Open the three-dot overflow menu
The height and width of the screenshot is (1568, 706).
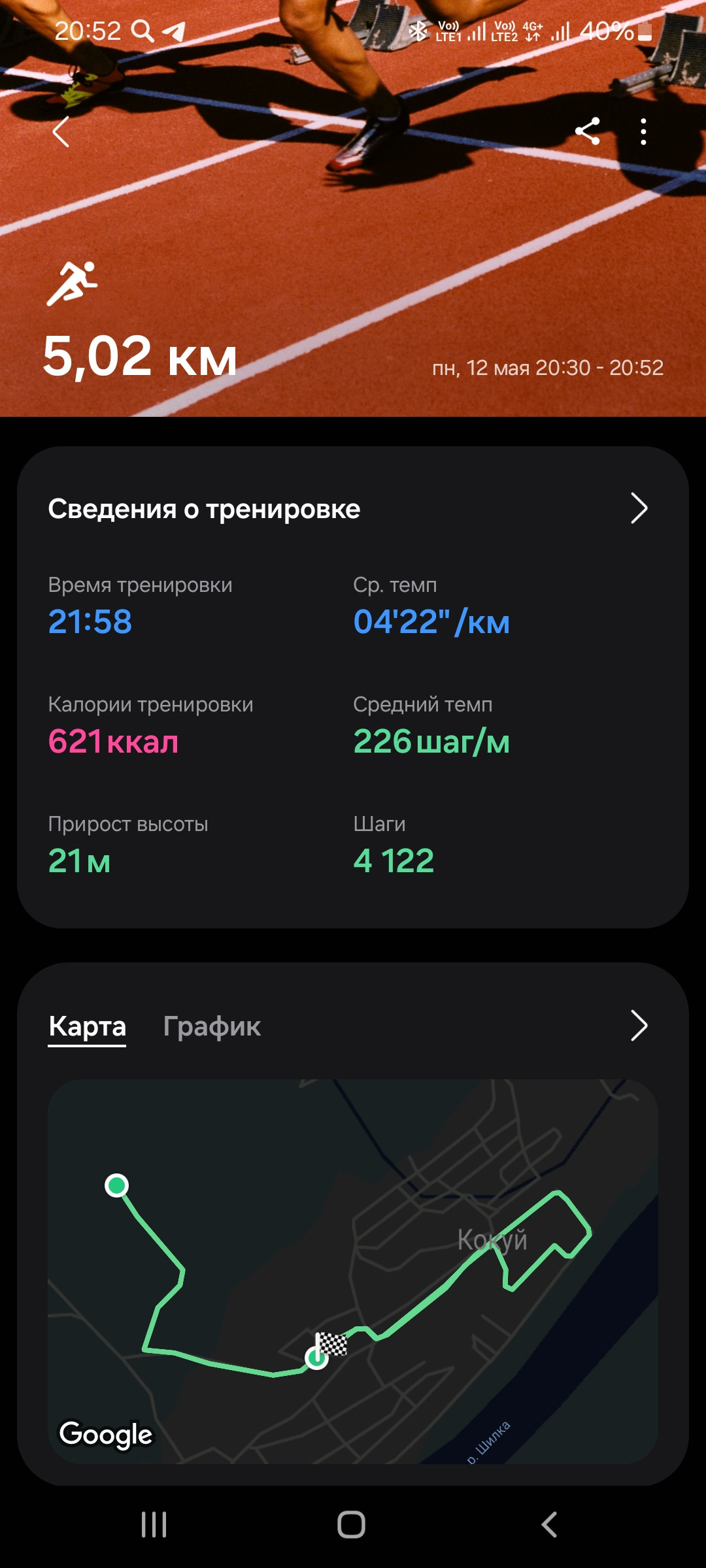(644, 131)
